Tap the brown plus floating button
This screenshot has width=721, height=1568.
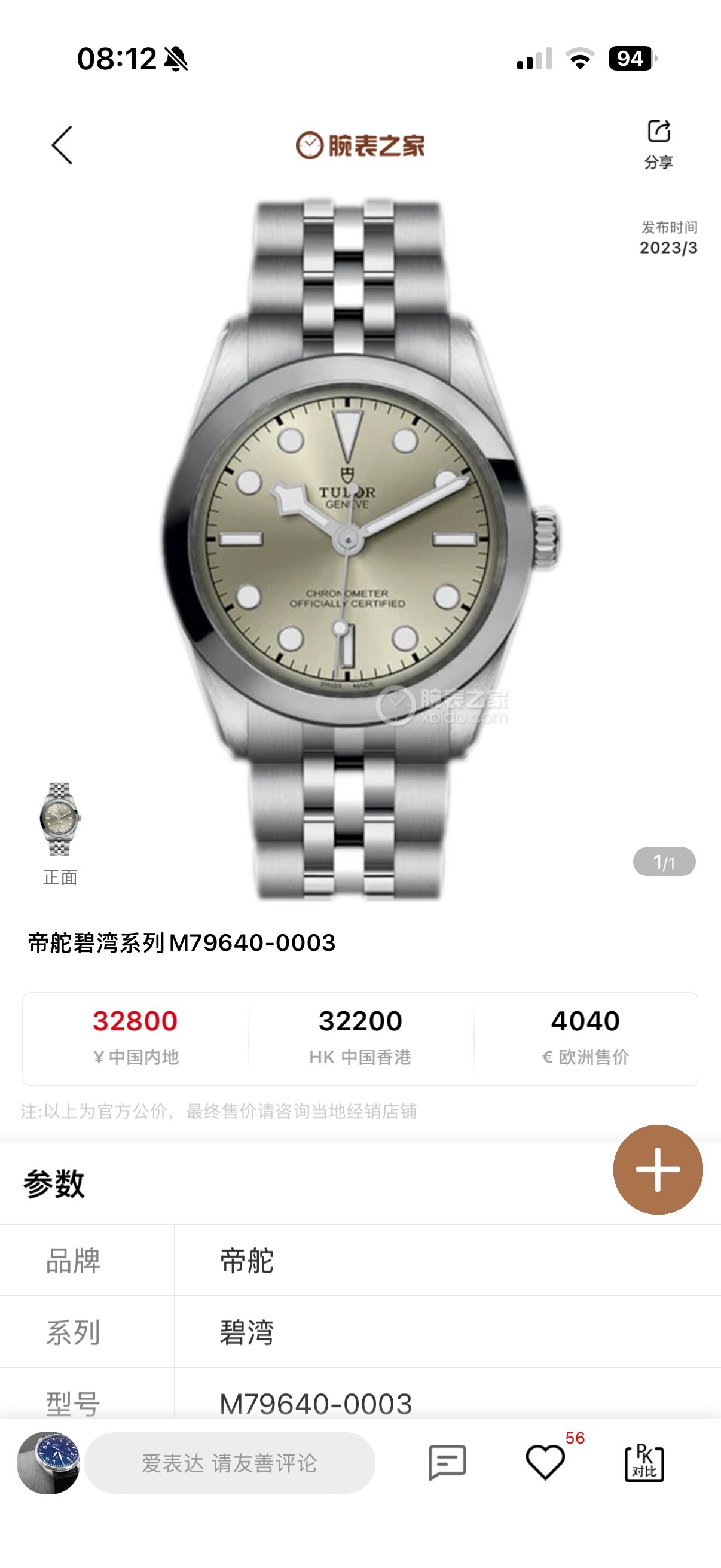point(658,1169)
